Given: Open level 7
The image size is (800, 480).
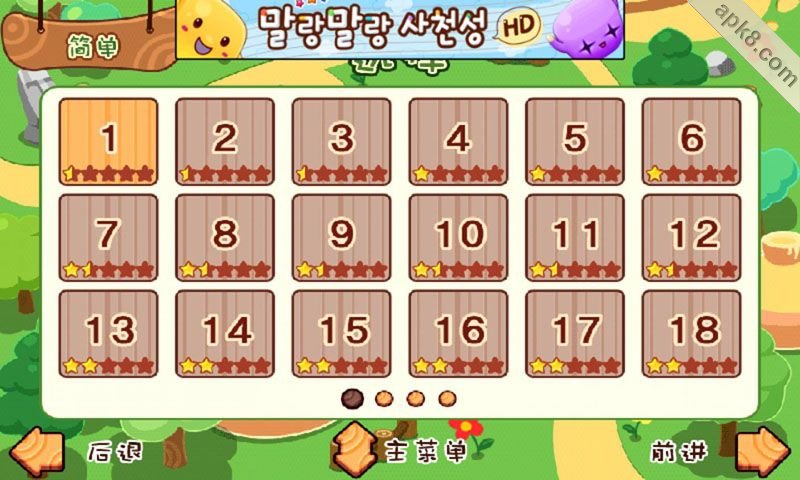Looking at the screenshot, I should (108, 237).
